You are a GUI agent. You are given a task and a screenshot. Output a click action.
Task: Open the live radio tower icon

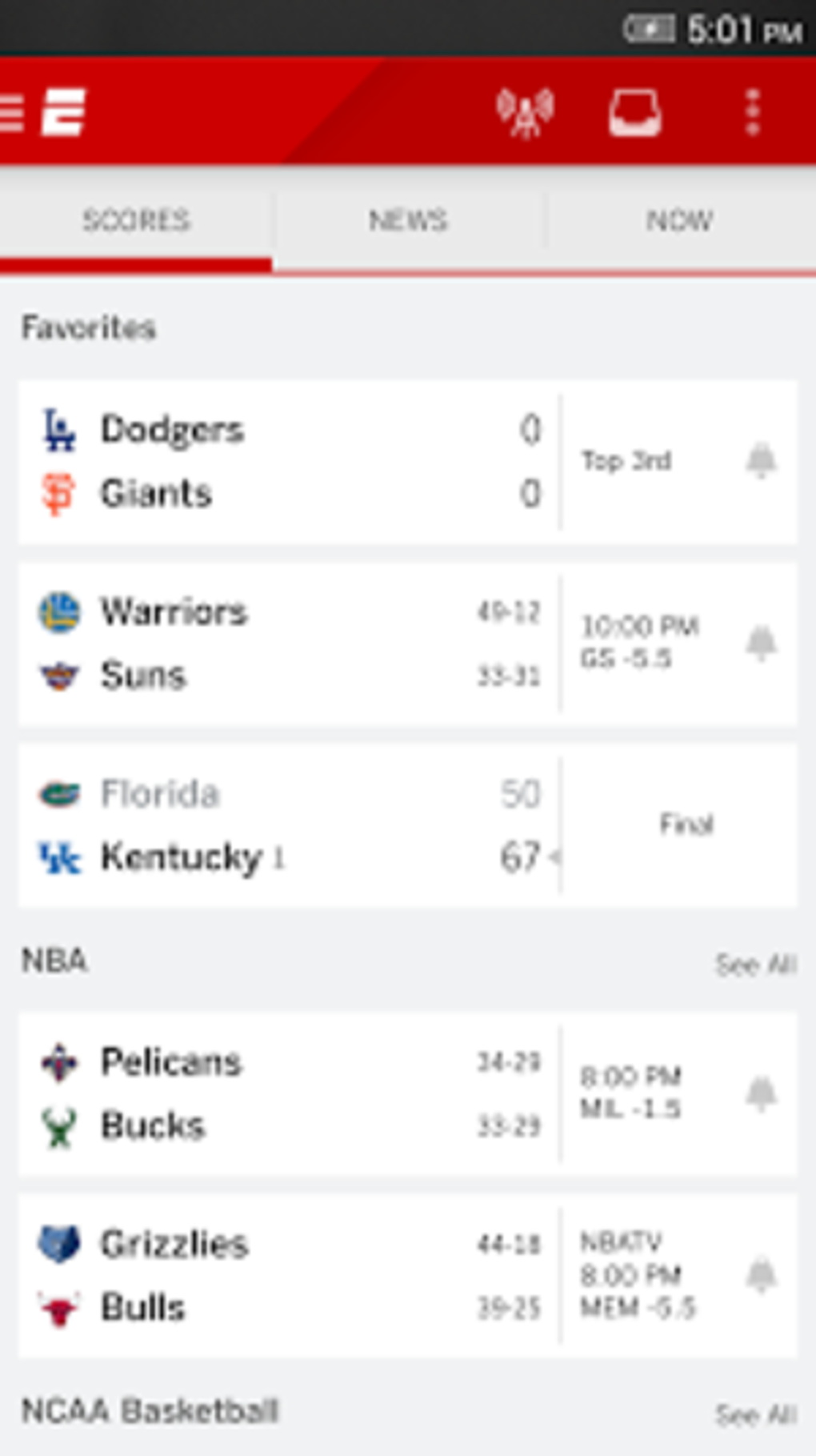[525, 112]
